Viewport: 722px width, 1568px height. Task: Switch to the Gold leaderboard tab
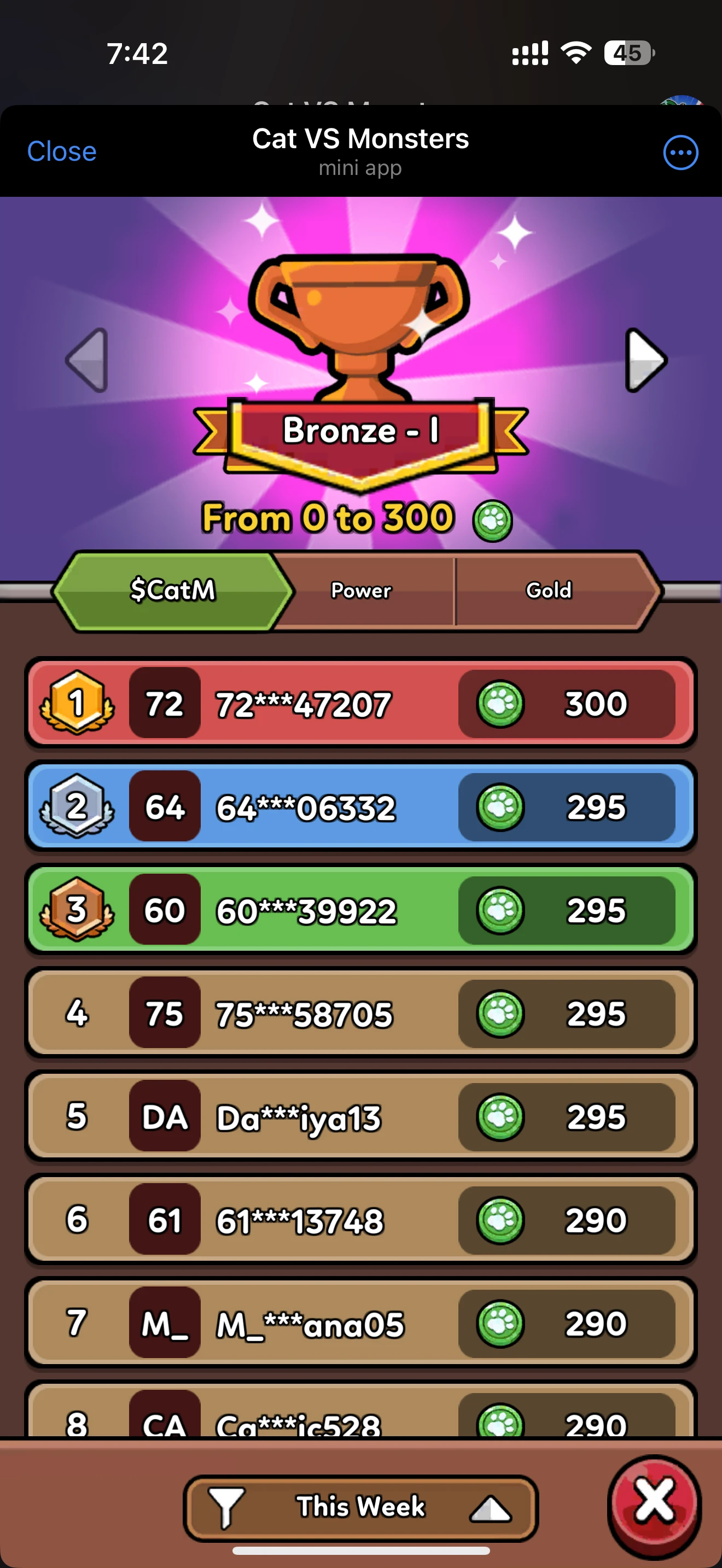(549, 590)
